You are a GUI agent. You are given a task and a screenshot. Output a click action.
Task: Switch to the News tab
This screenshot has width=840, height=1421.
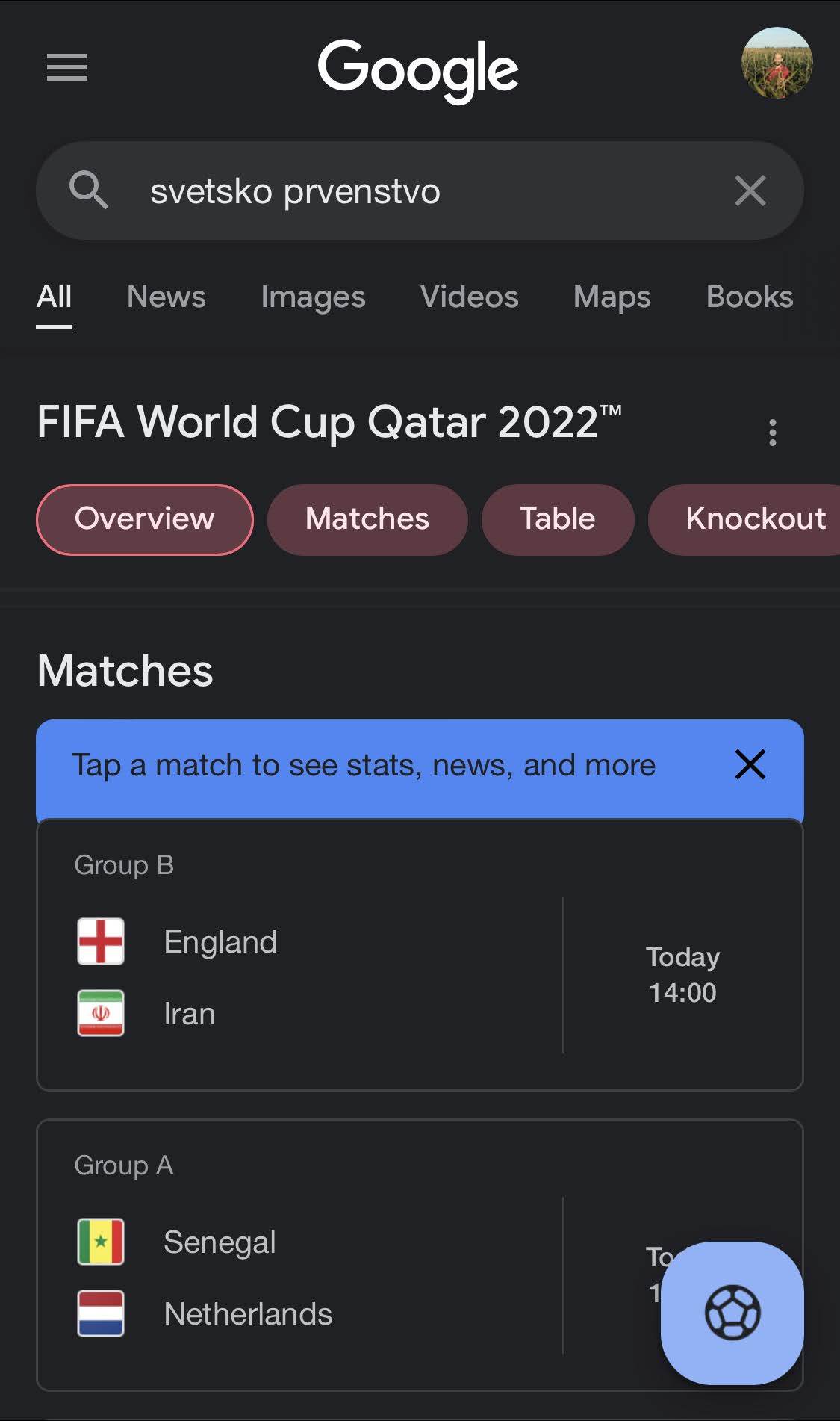166,297
